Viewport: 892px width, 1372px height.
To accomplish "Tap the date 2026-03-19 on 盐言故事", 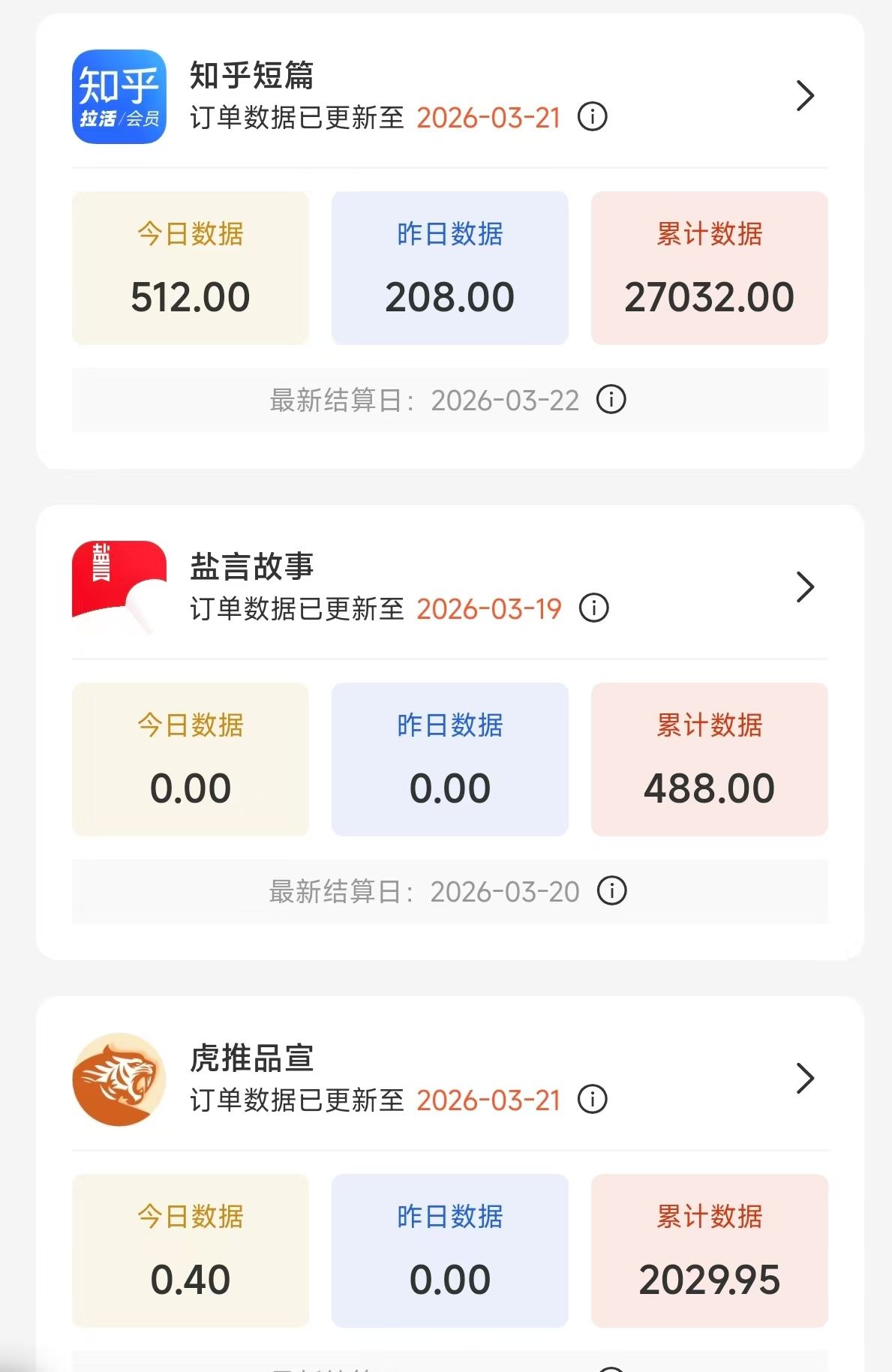I will (x=489, y=609).
